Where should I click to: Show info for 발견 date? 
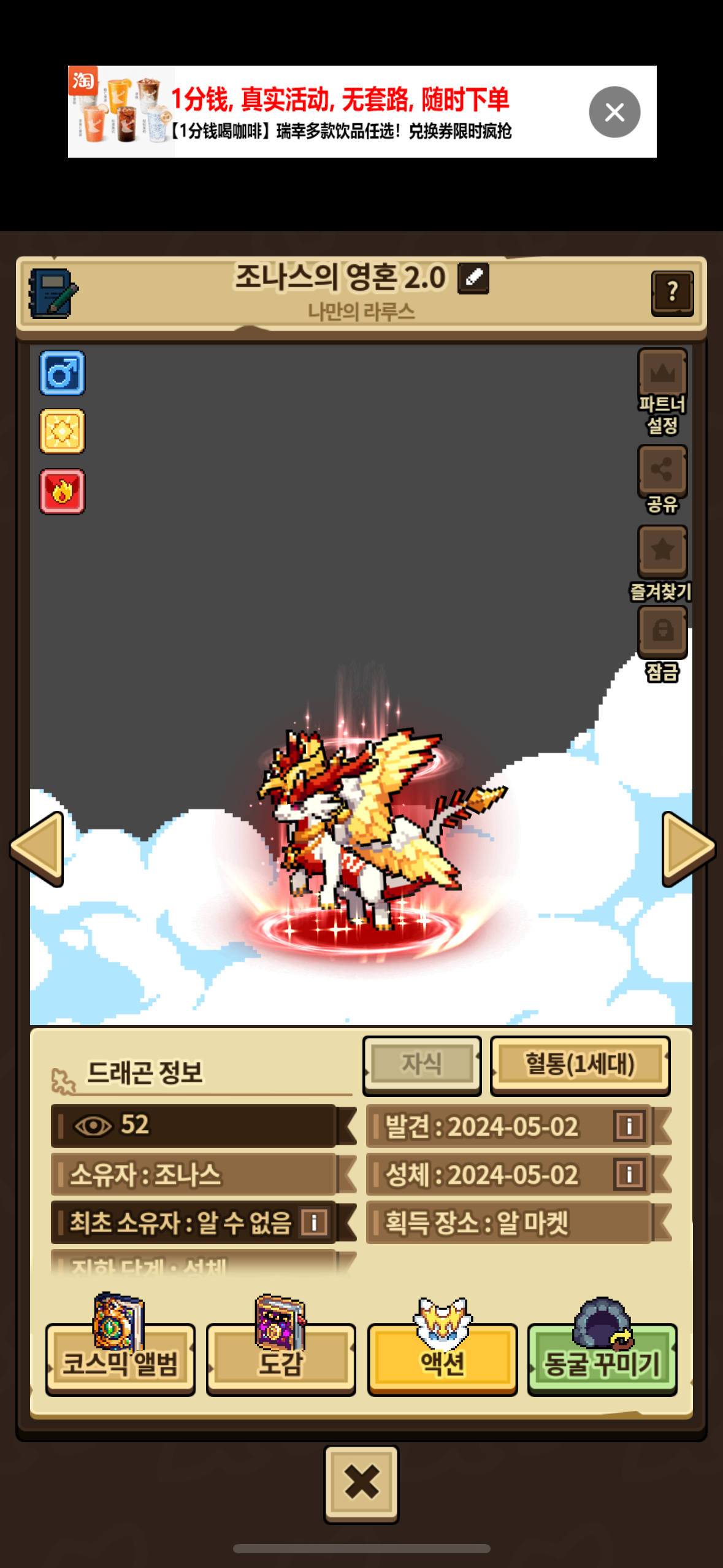coord(629,1126)
